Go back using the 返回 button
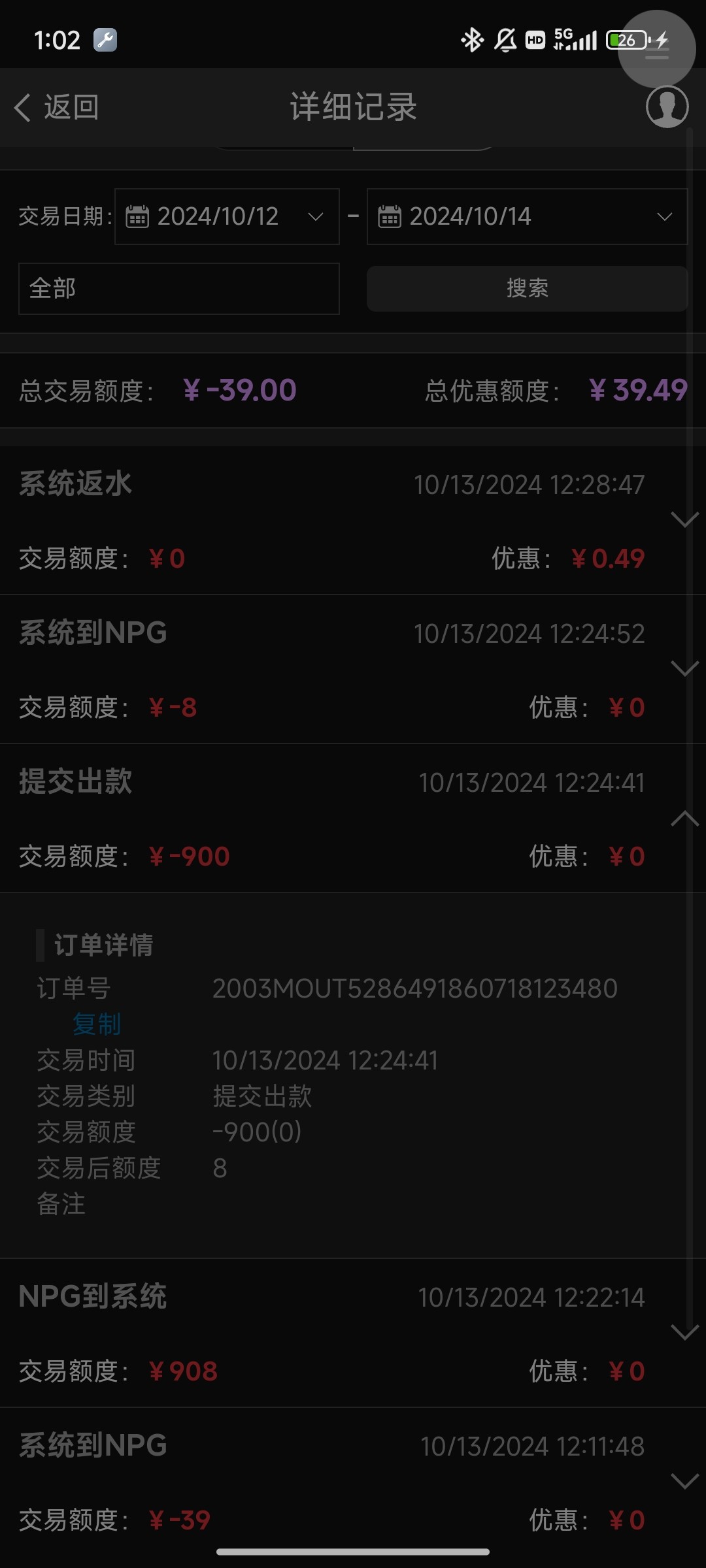 58,107
